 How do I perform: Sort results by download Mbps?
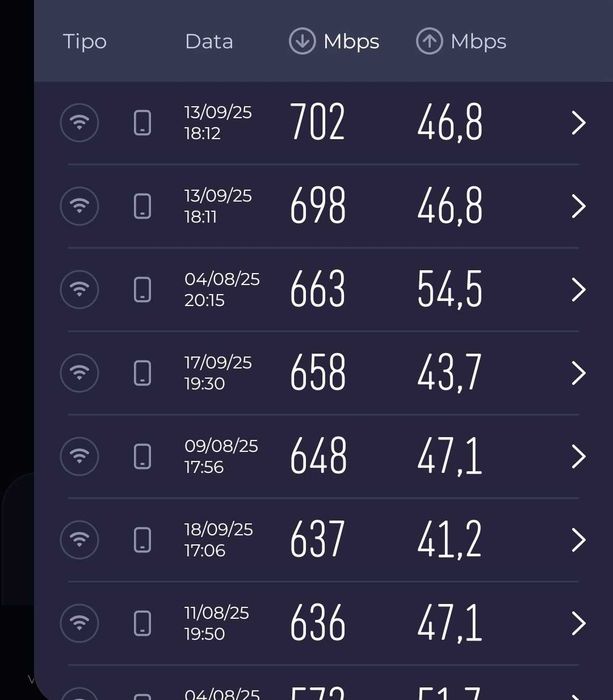[334, 41]
